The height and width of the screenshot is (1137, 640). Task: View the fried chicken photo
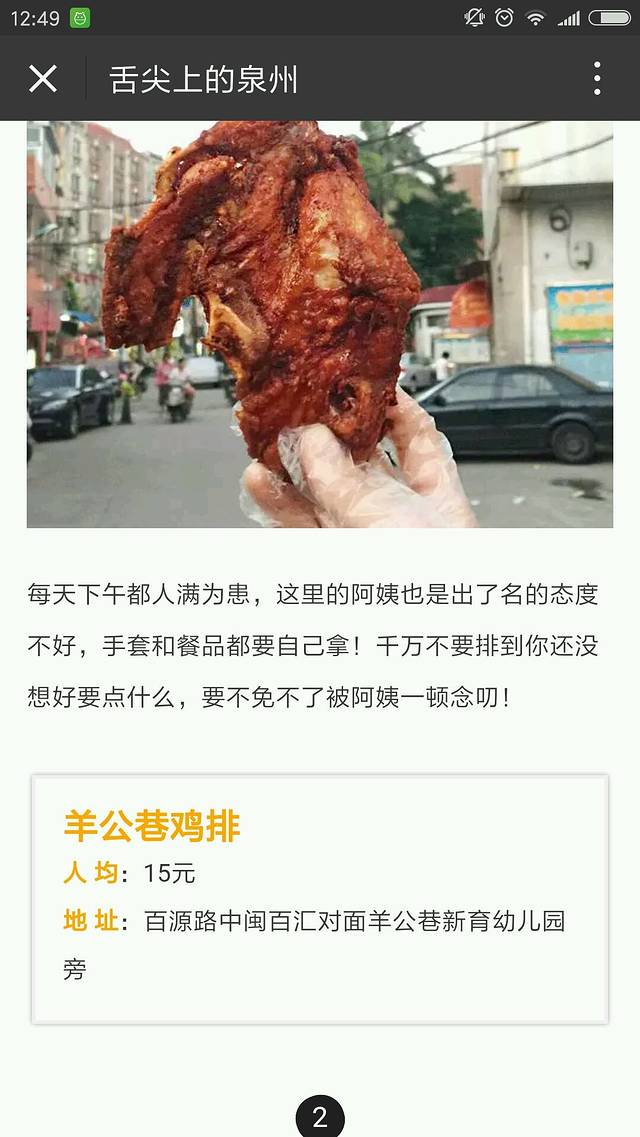(x=319, y=324)
